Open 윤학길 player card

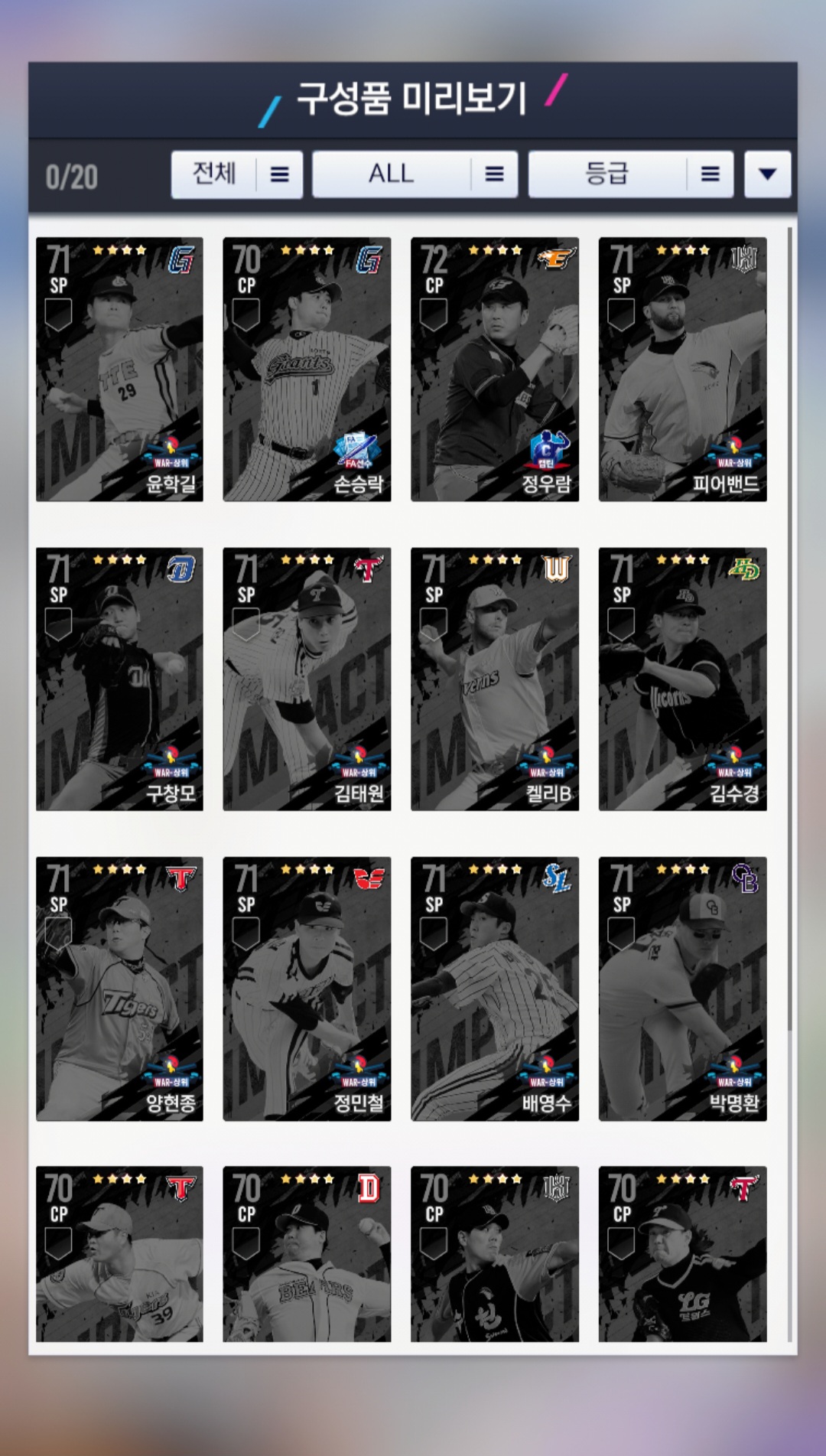tap(119, 369)
